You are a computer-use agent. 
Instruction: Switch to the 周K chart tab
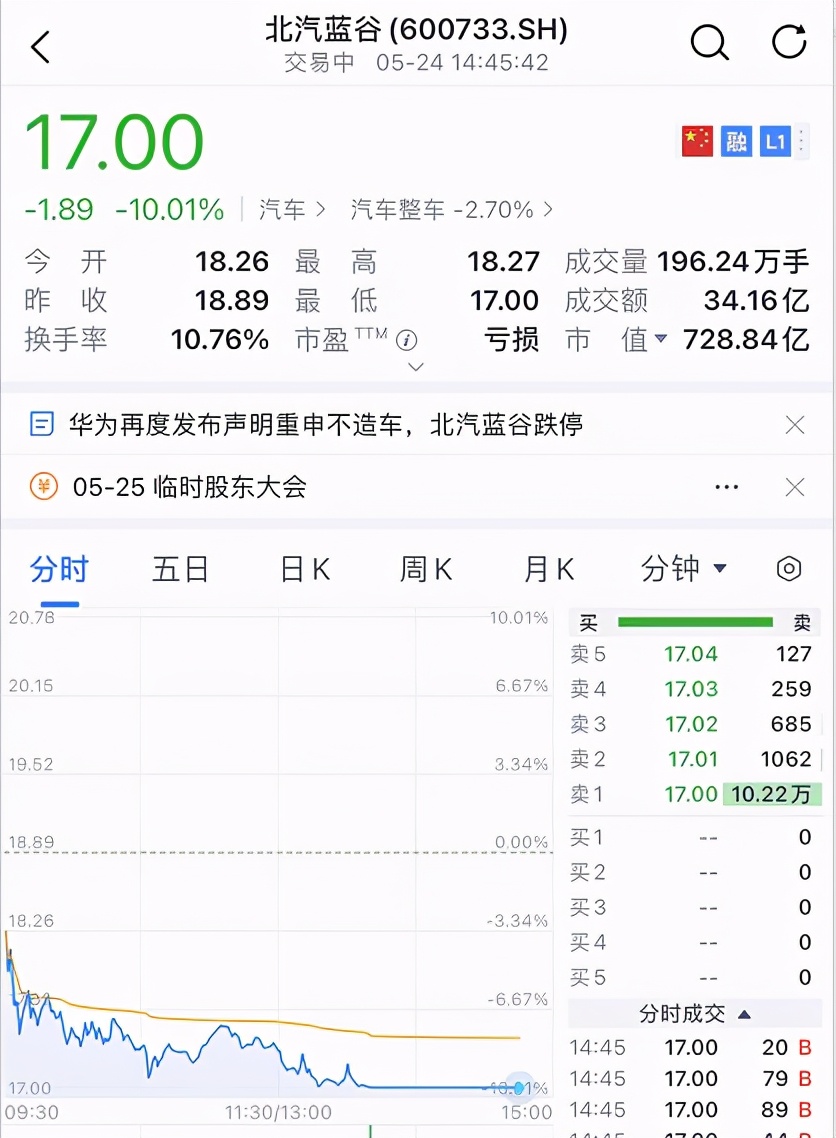[426, 569]
